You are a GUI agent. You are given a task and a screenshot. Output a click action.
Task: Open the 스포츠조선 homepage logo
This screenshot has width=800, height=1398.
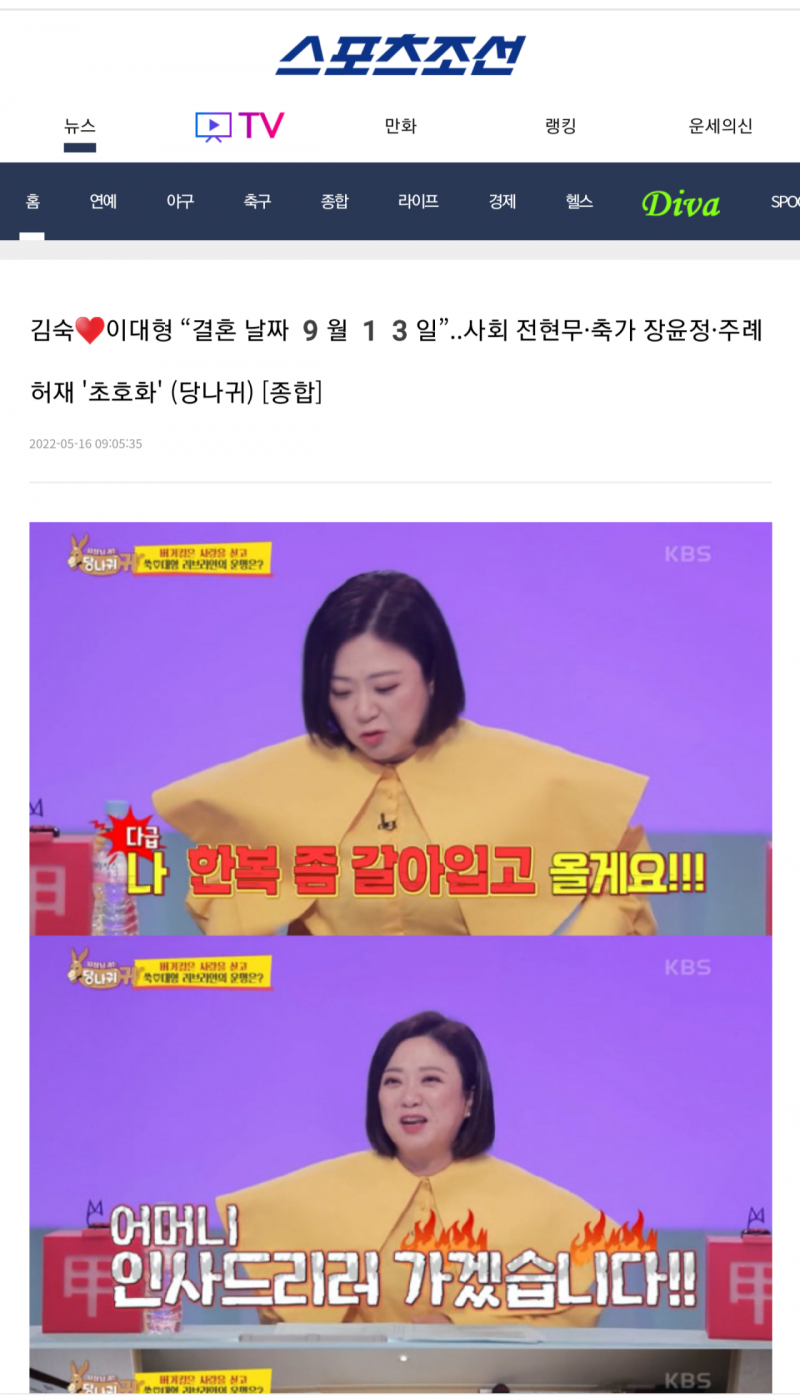400,55
